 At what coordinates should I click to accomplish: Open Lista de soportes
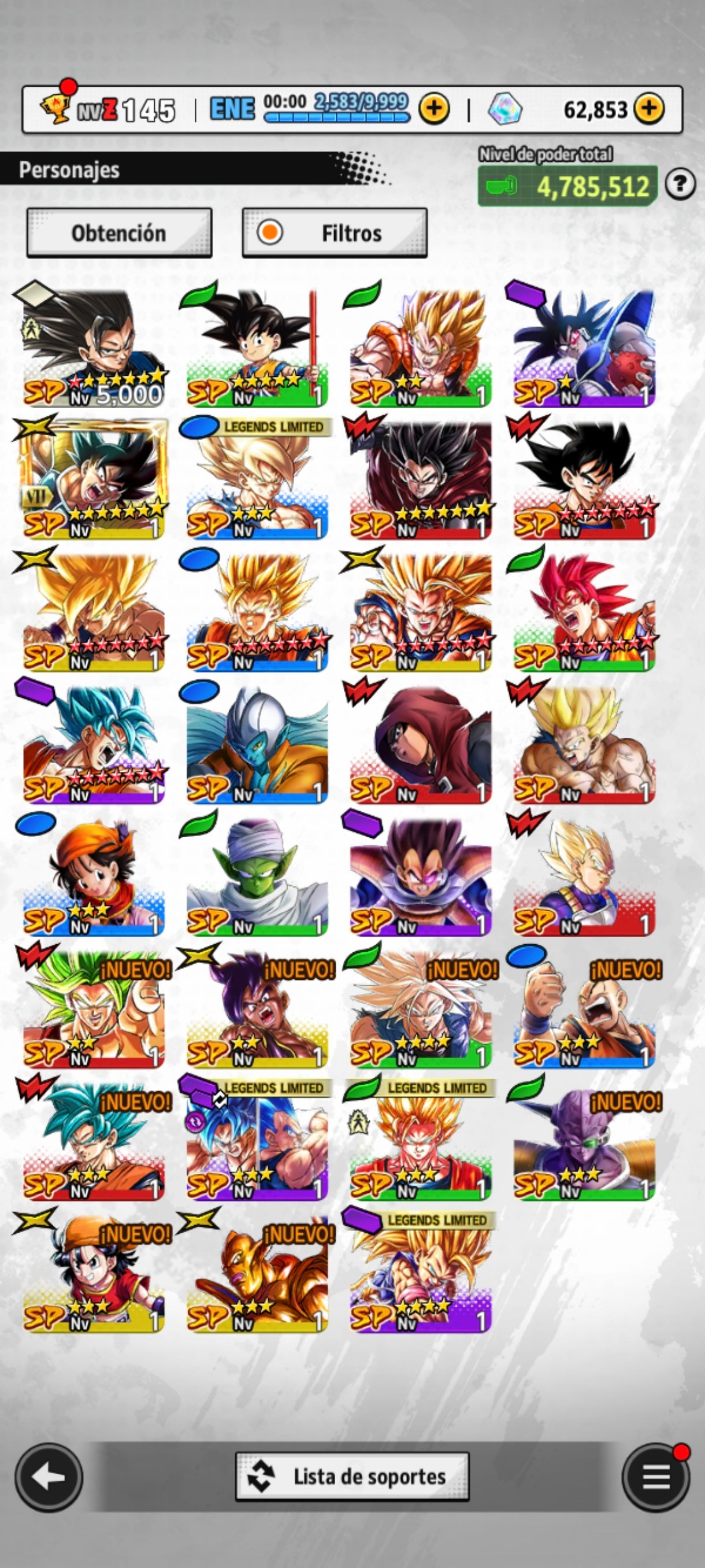click(x=352, y=1477)
